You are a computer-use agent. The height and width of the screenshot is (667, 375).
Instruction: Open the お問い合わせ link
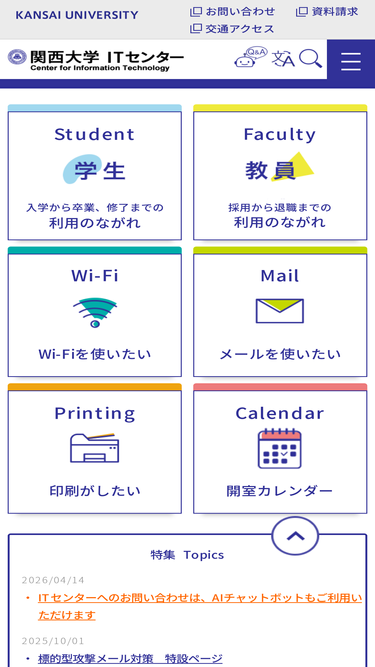232,12
